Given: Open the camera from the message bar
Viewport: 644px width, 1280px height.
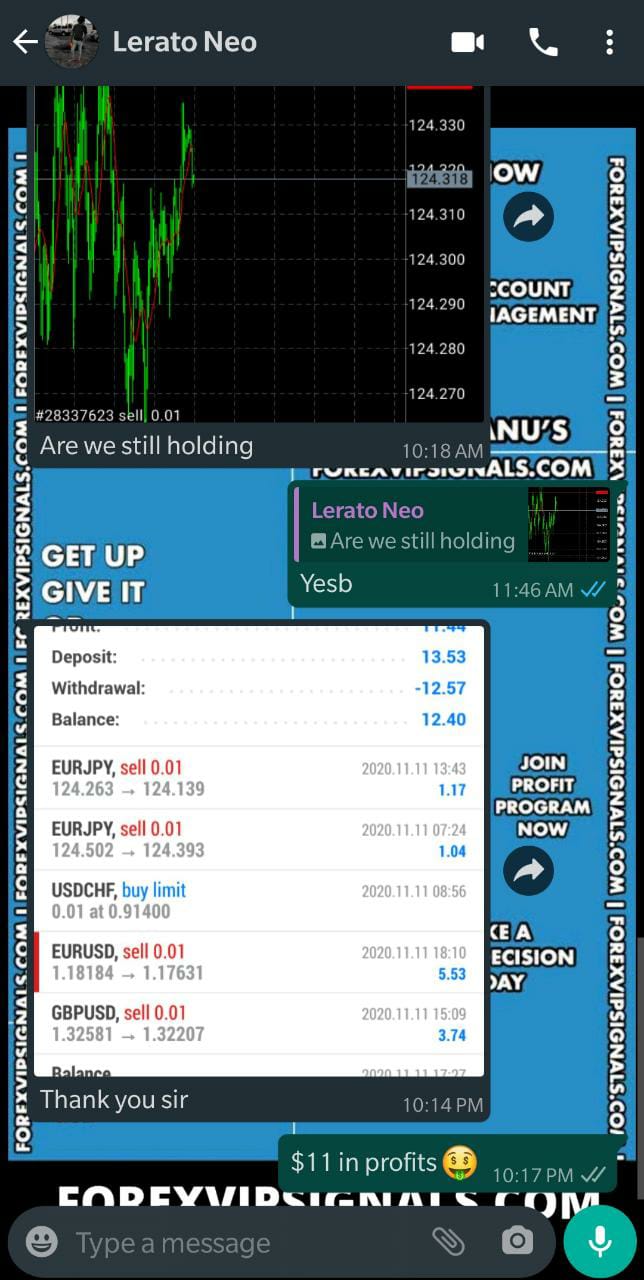Looking at the screenshot, I should (517, 1242).
